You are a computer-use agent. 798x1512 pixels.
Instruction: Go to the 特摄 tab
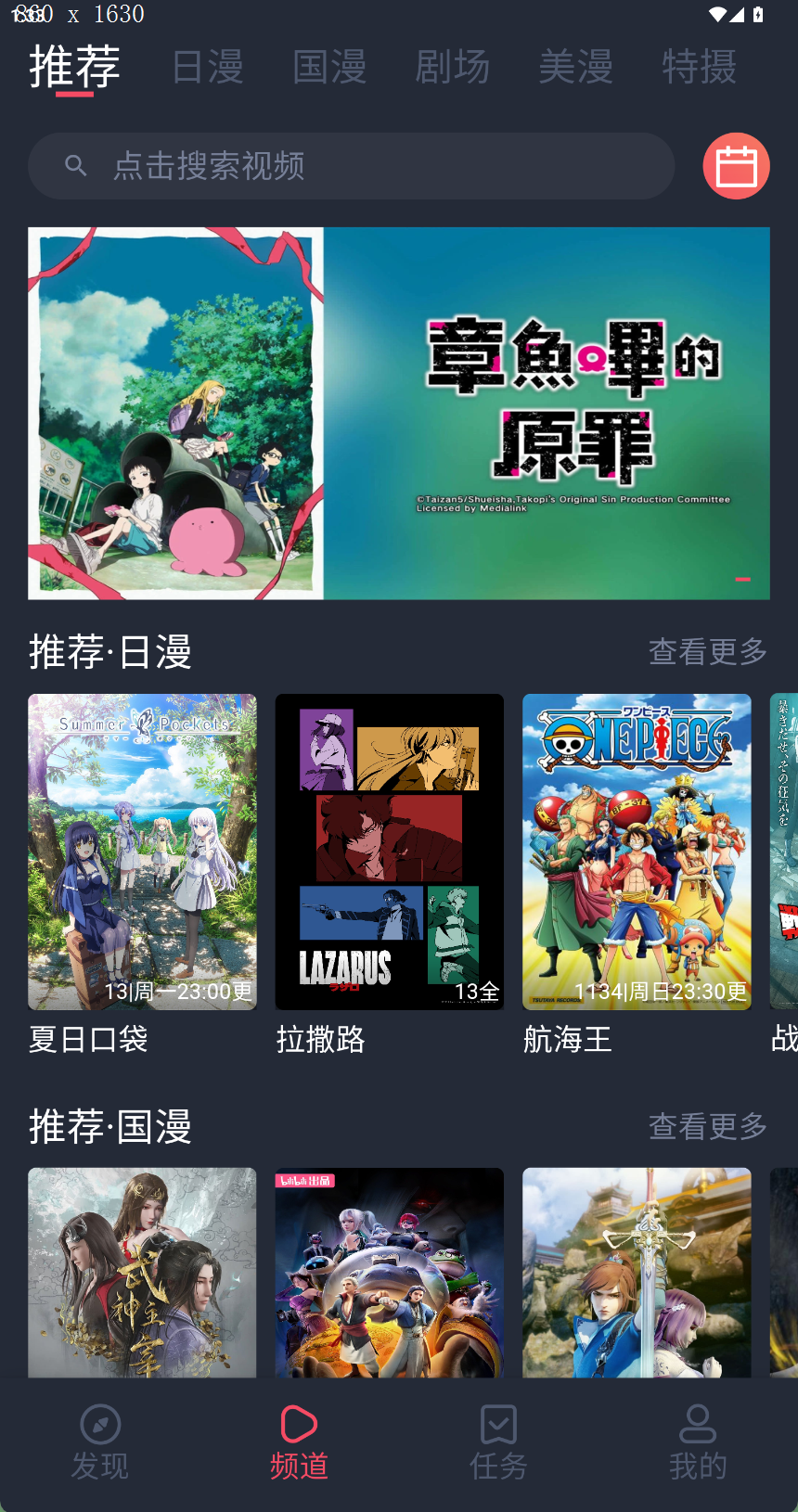699,67
